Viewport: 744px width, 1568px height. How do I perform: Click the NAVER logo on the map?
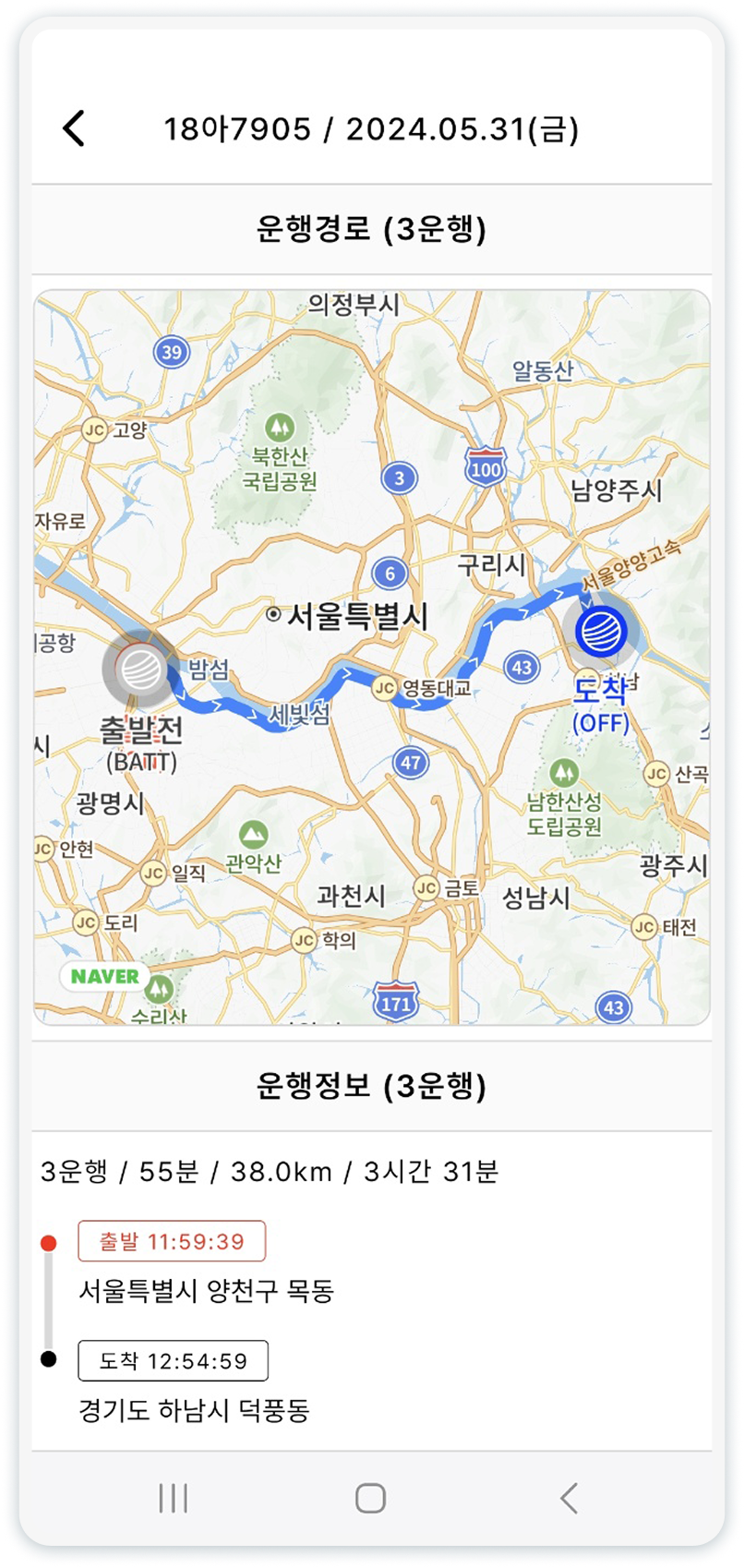(103, 976)
